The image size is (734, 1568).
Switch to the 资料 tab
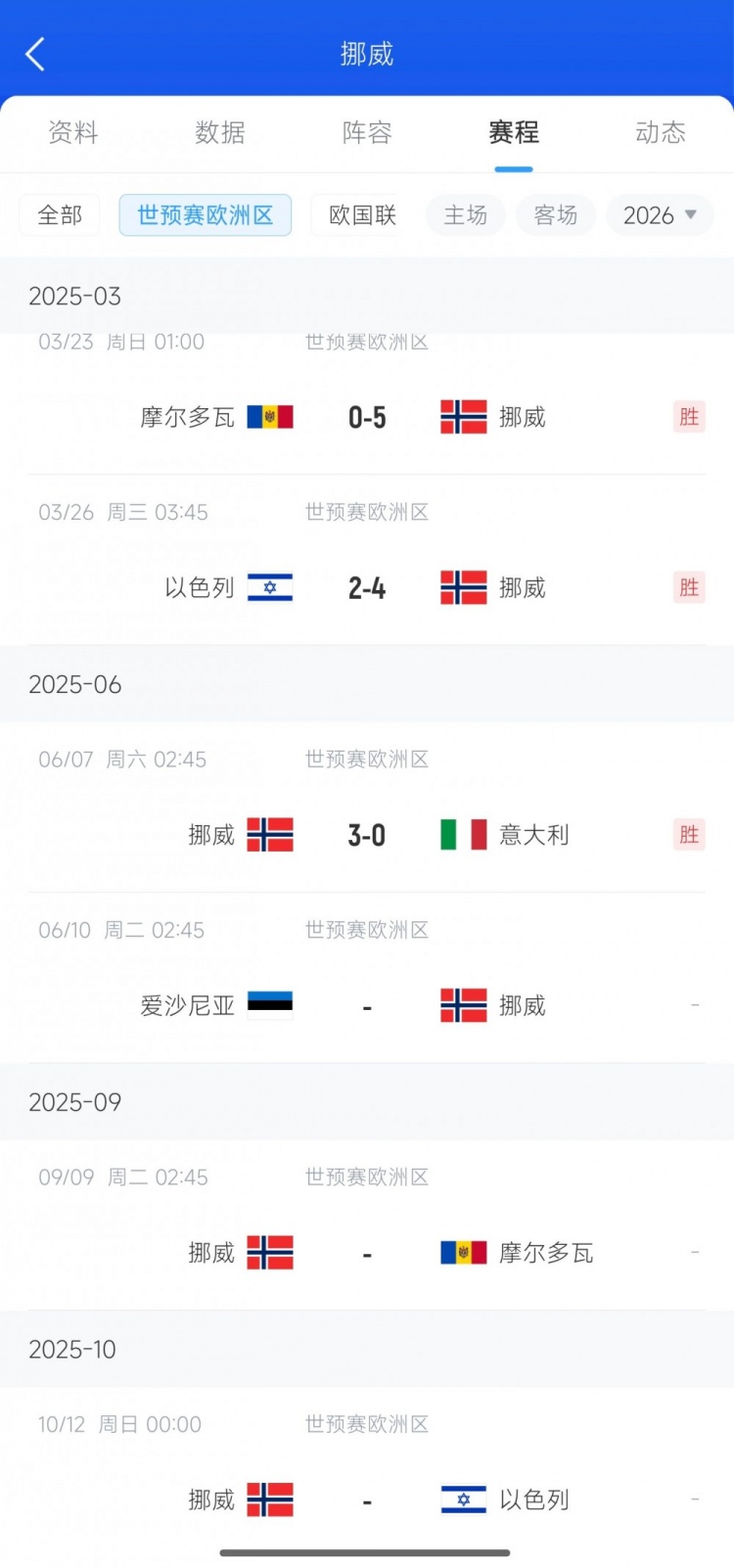point(73,132)
